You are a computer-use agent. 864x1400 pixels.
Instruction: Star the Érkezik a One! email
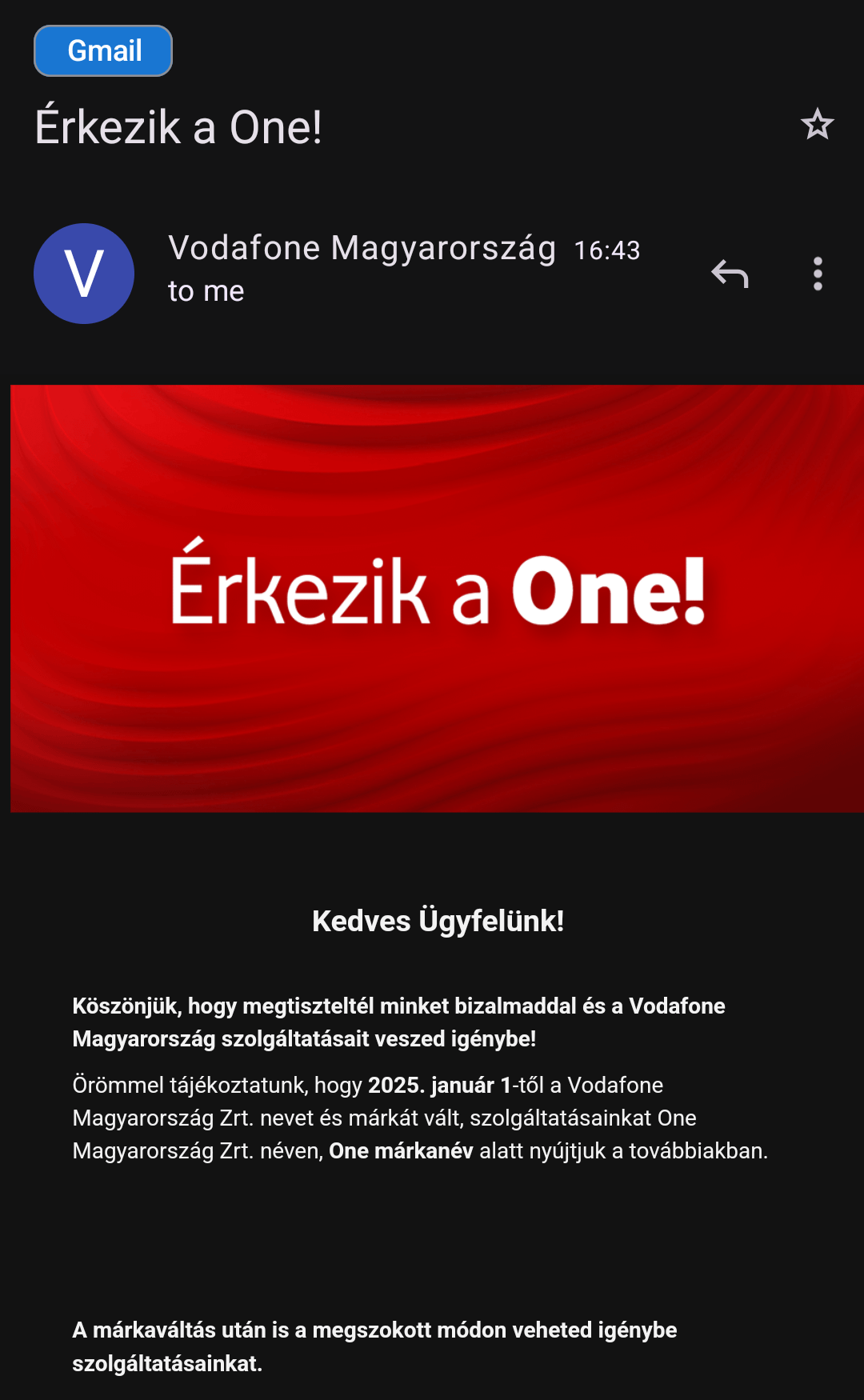tap(817, 124)
